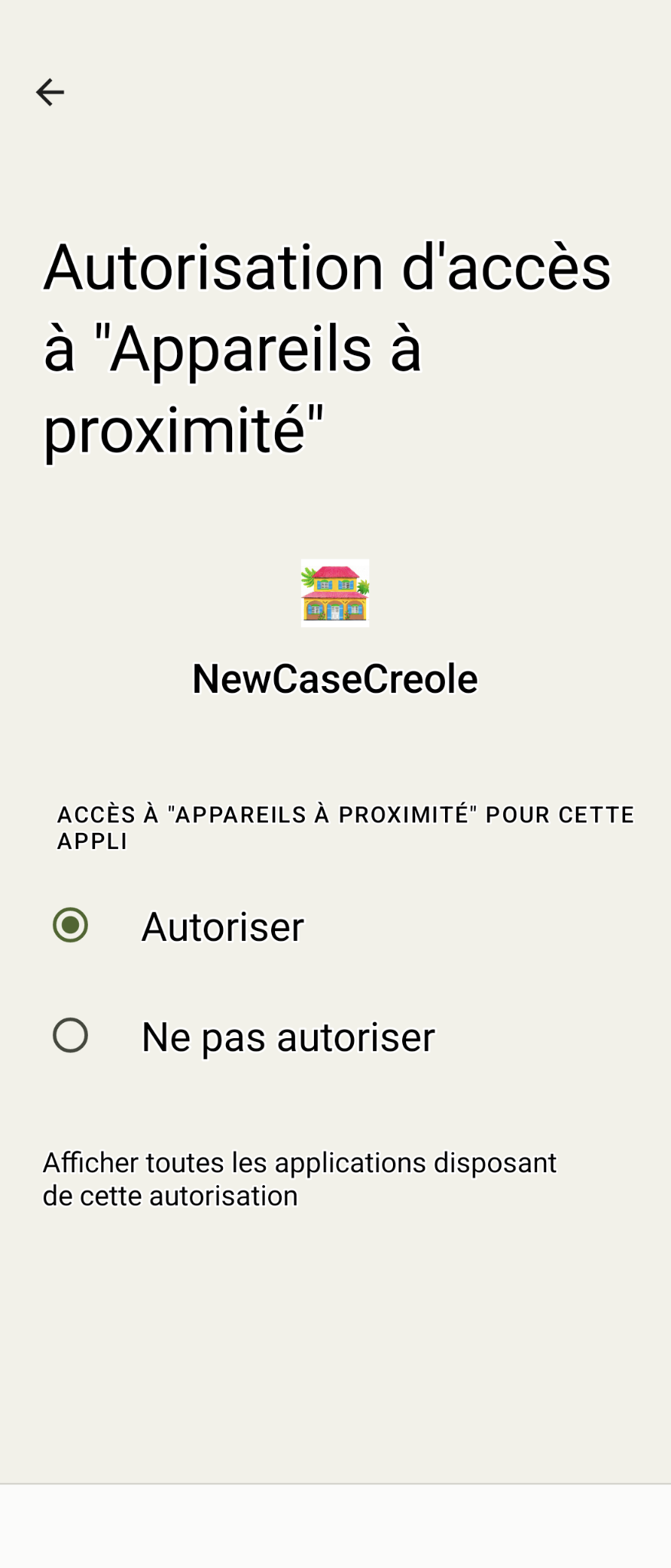Go back using the top arrow

tap(51, 93)
